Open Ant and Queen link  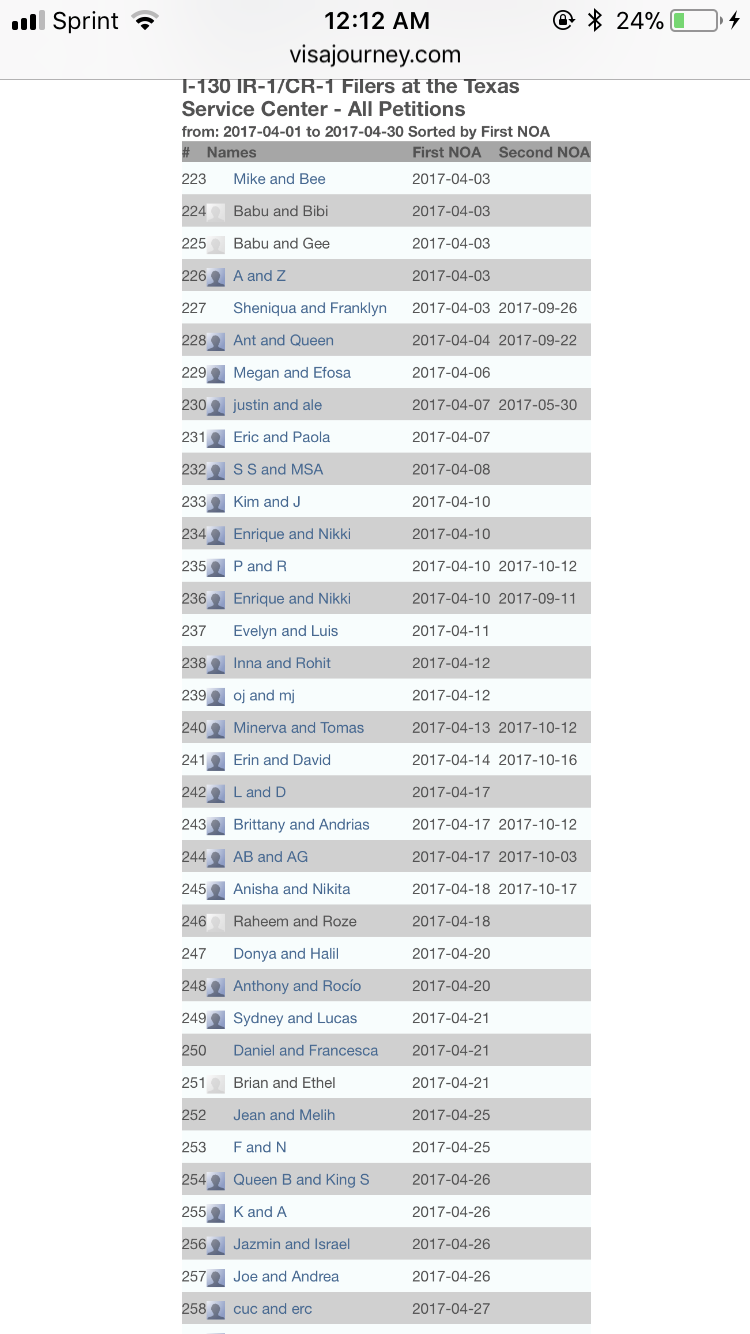(x=283, y=340)
